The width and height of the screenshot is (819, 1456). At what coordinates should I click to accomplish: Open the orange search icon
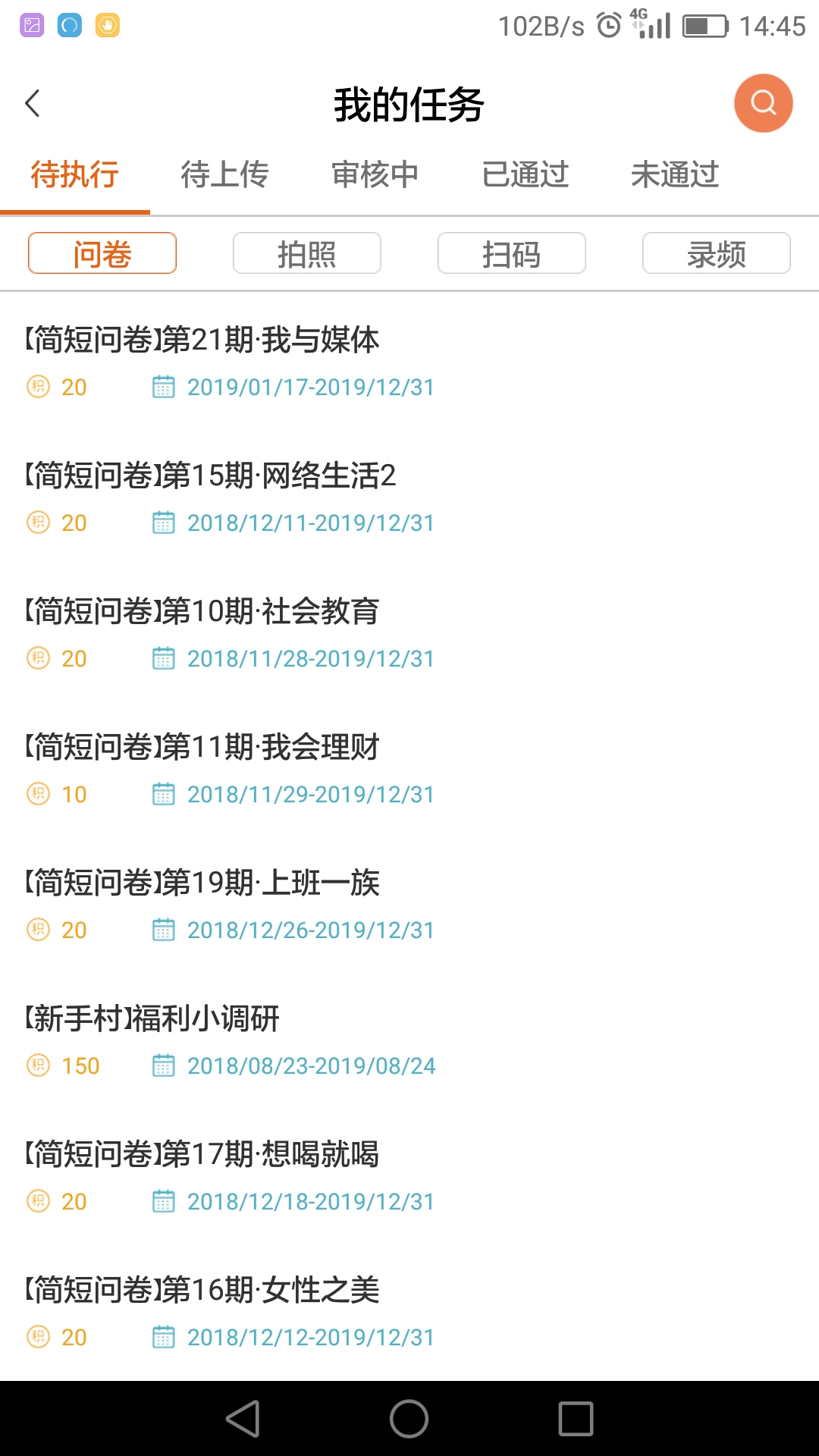pyautogui.click(x=763, y=103)
